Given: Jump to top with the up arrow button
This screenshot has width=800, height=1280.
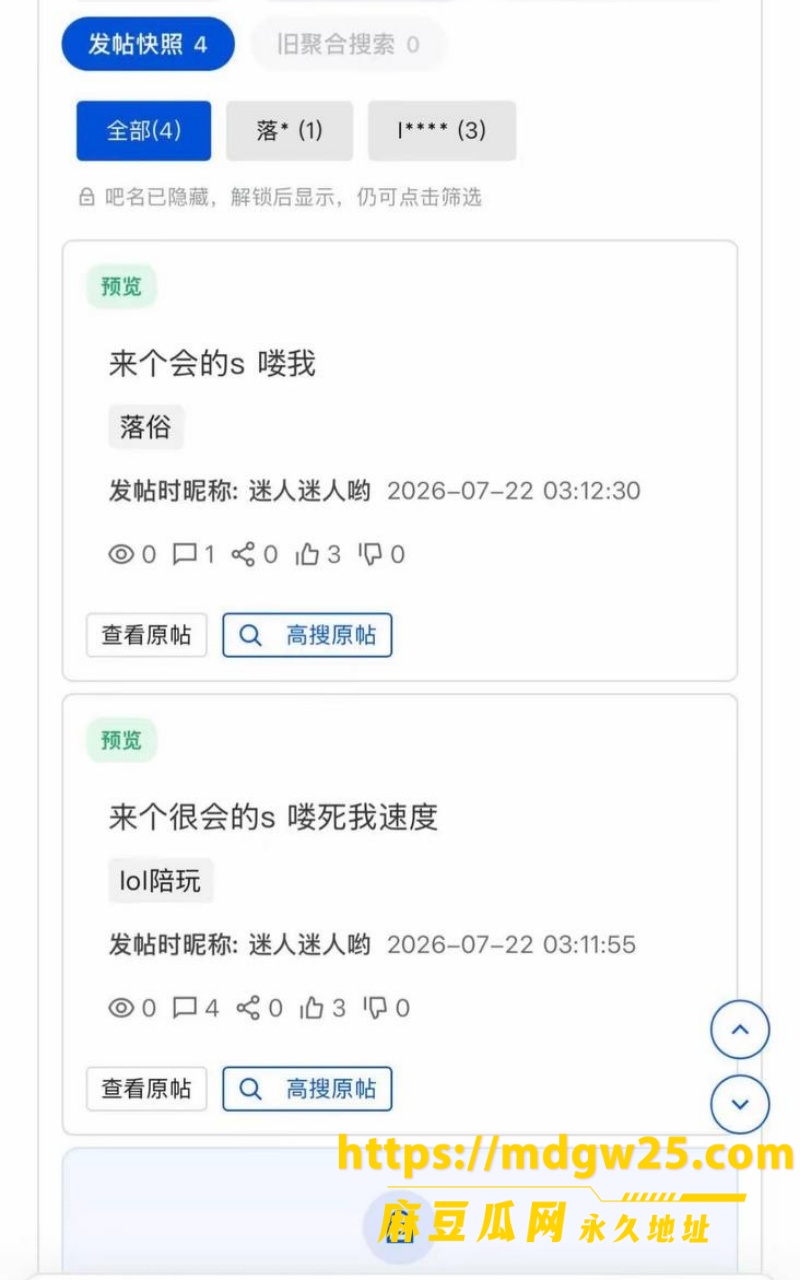Looking at the screenshot, I should tap(740, 1029).
